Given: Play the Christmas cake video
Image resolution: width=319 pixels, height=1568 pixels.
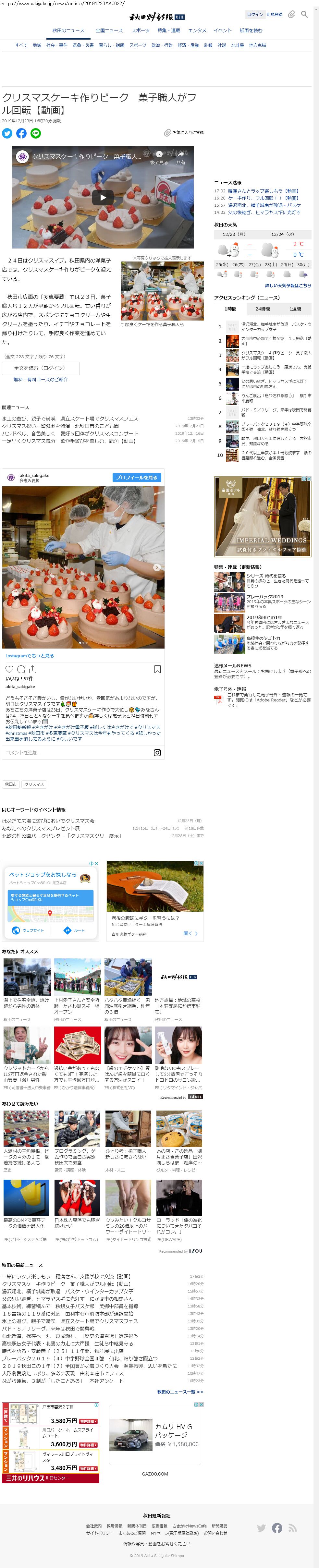Looking at the screenshot, I should [102, 197].
